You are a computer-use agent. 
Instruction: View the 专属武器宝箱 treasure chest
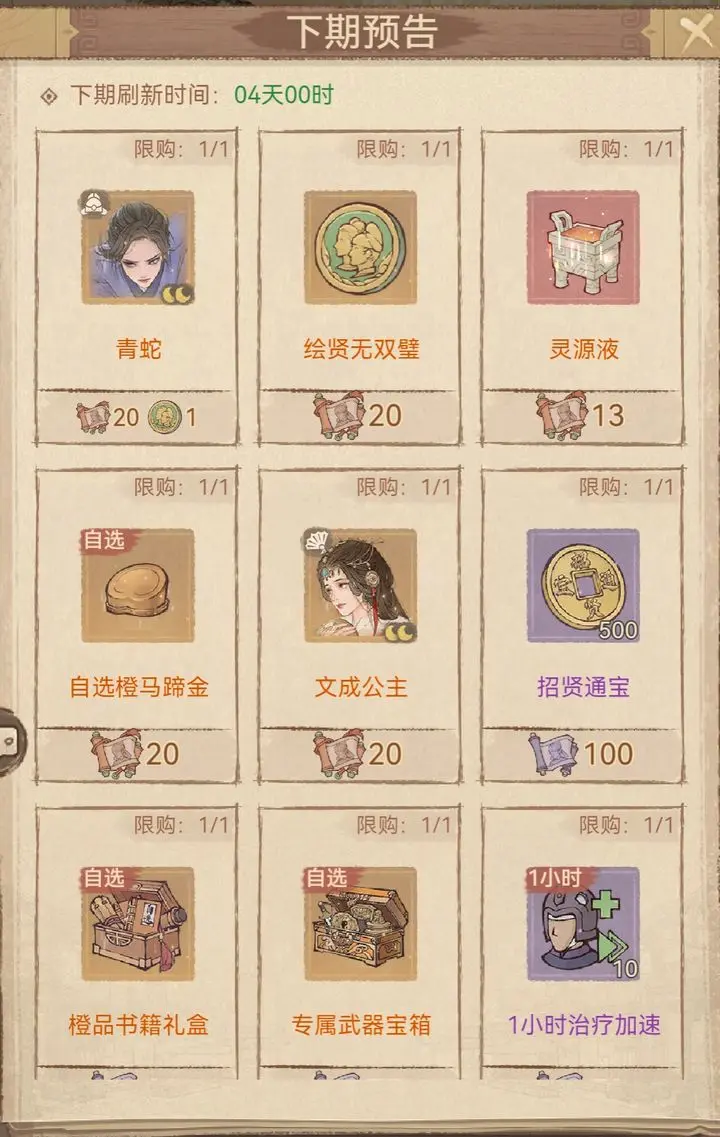[x=360, y=924]
